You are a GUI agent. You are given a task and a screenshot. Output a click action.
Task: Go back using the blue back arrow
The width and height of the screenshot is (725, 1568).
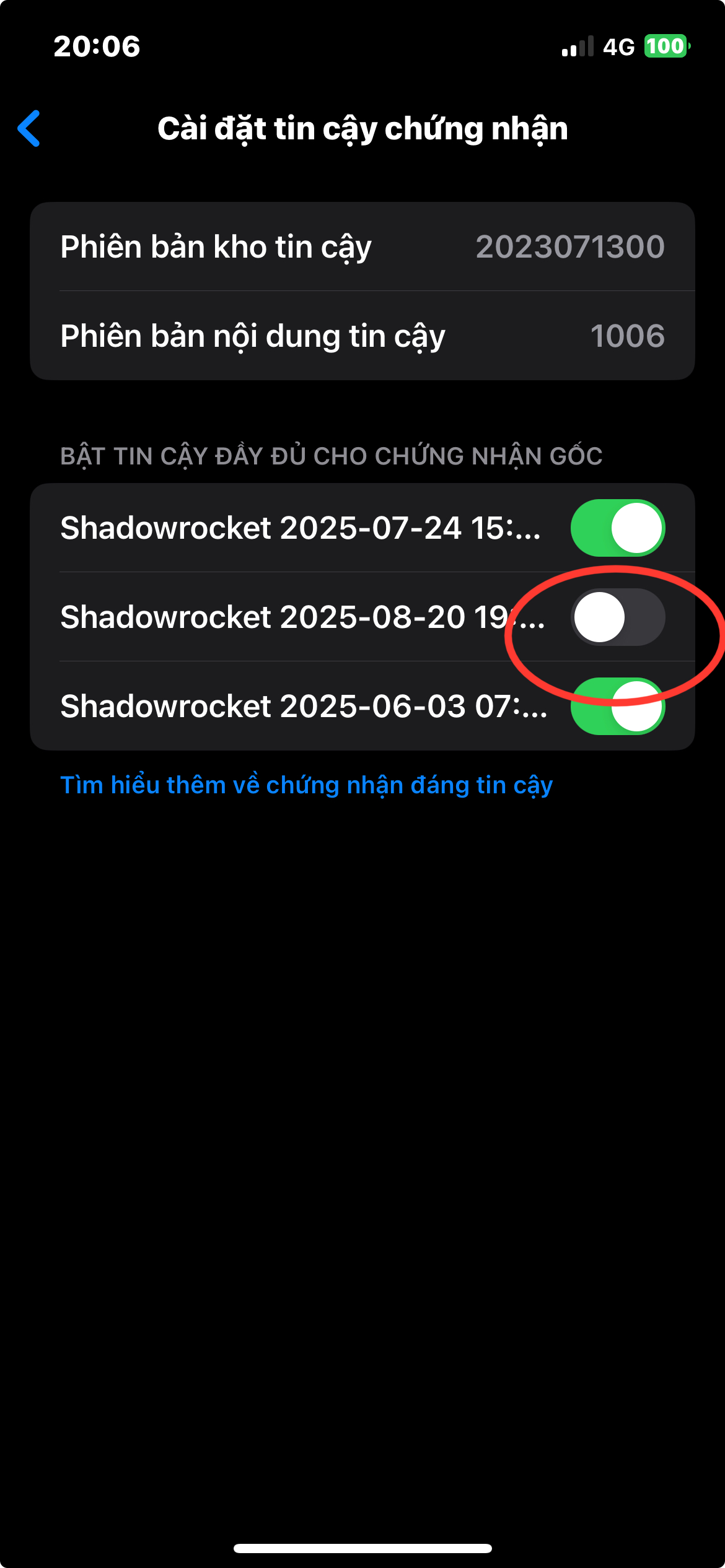[x=29, y=128]
